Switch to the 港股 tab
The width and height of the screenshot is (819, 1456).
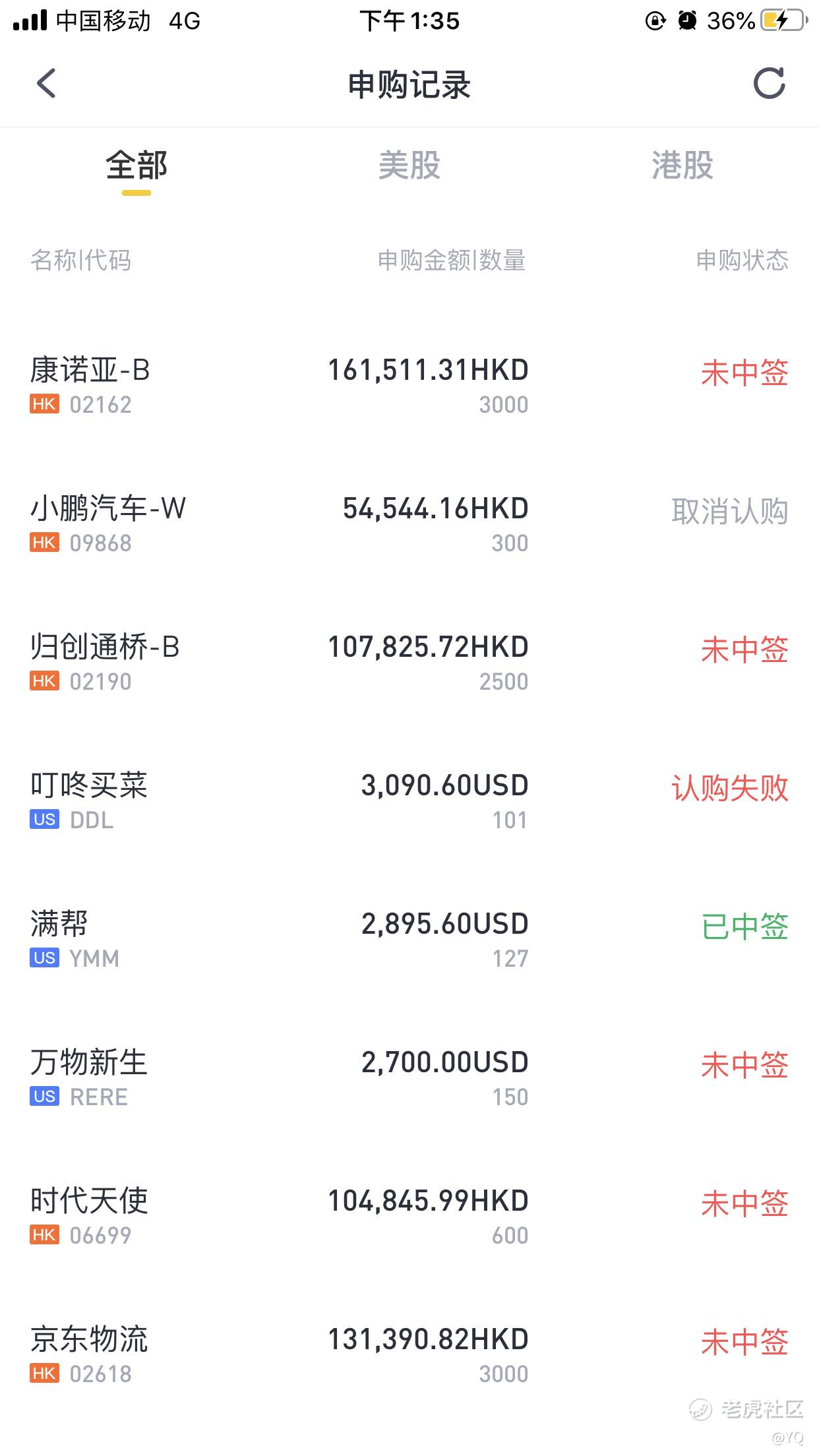pos(682,165)
